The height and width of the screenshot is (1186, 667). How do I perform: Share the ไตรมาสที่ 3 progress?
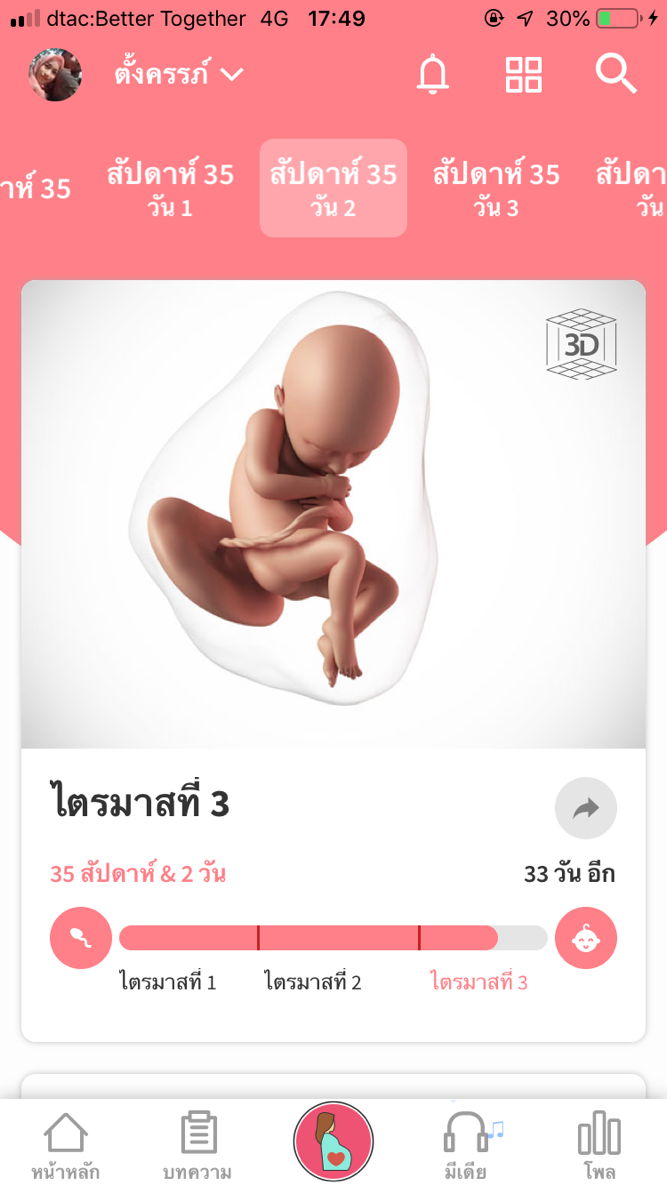coord(586,808)
